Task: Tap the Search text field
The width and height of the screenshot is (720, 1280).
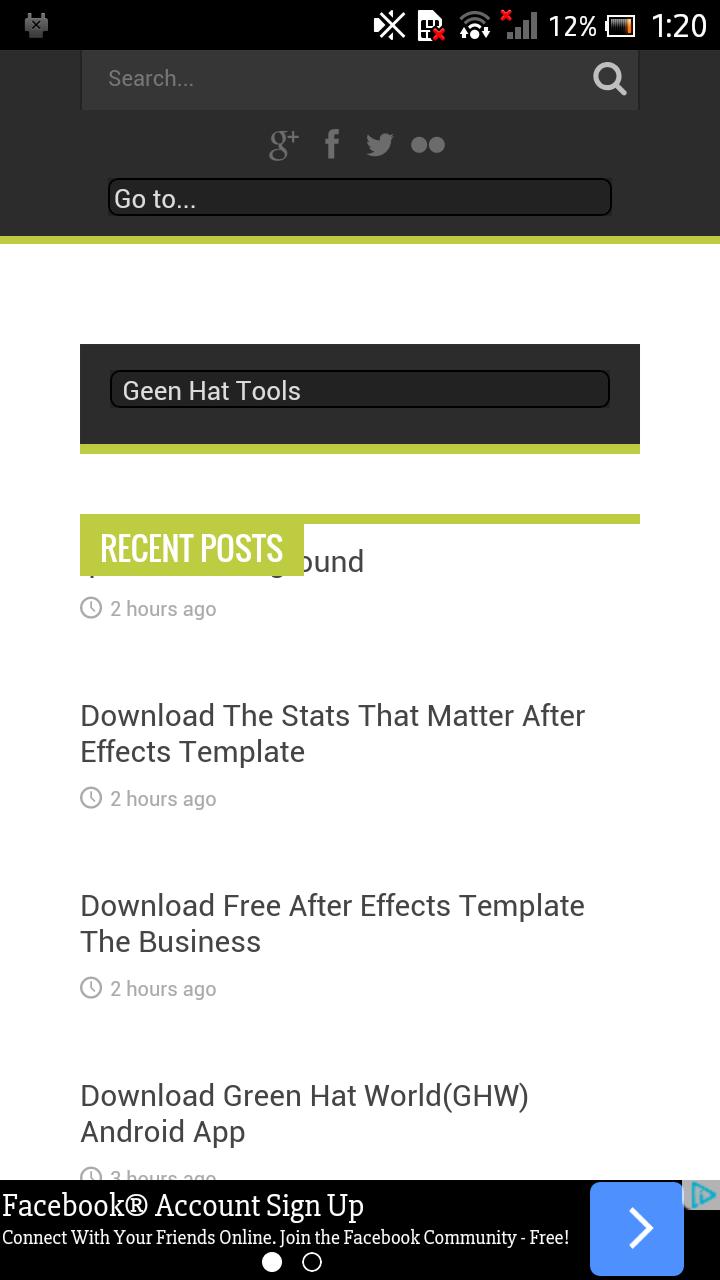Action: pos(340,79)
